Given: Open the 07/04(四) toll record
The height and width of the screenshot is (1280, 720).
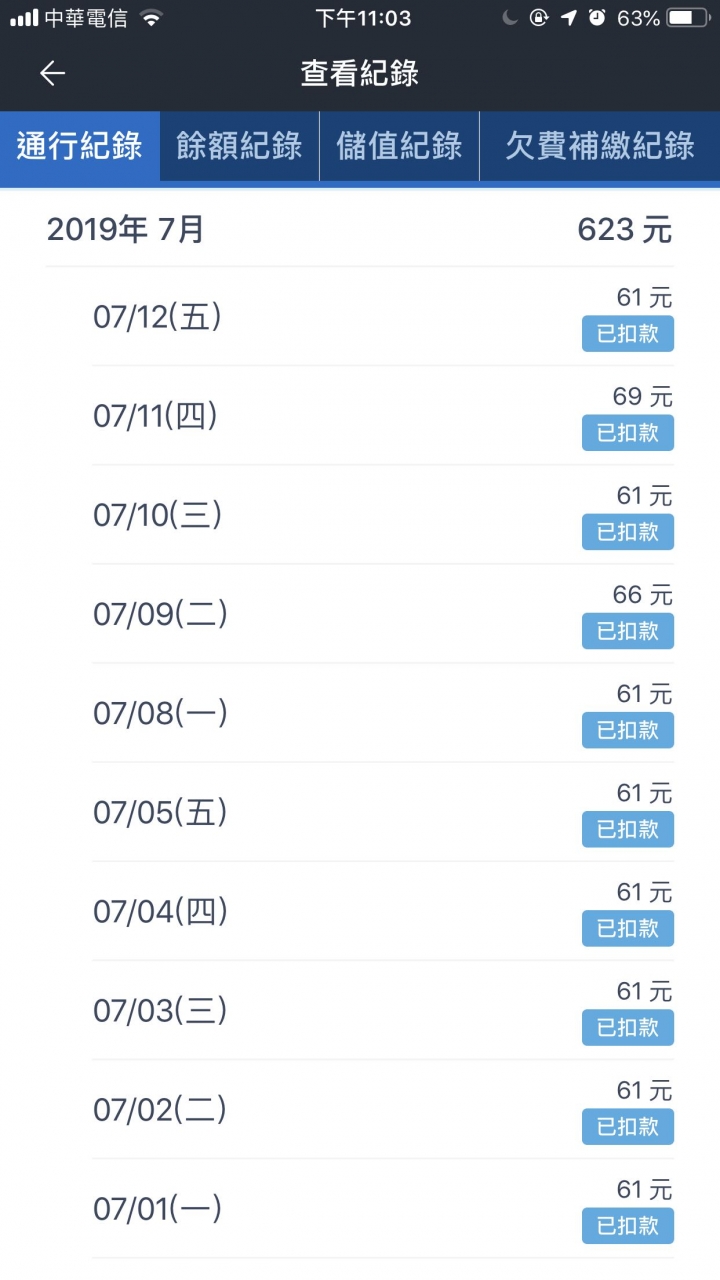Looking at the screenshot, I should click(x=383, y=911).
